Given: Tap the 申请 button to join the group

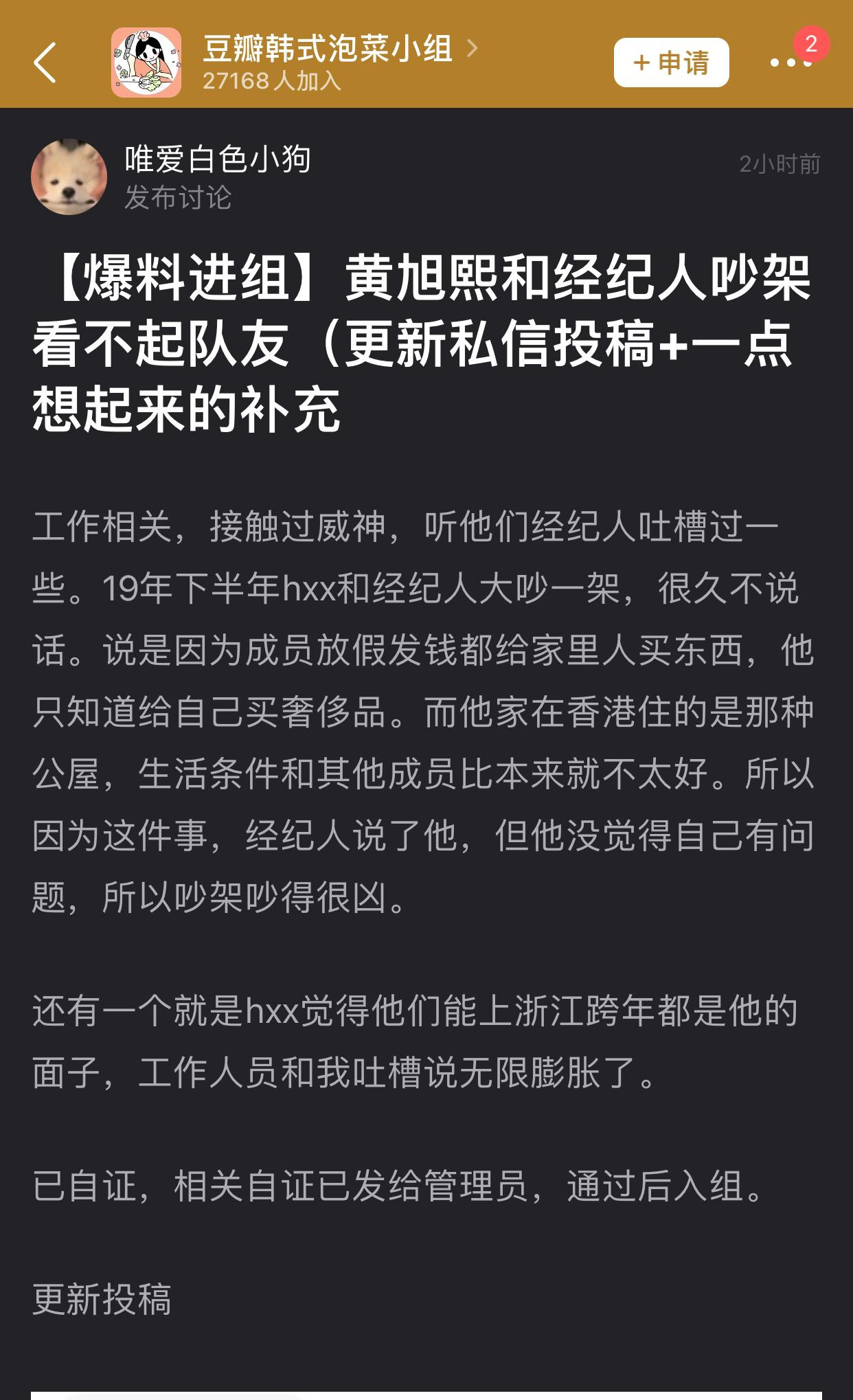Looking at the screenshot, I should [671, 63].
